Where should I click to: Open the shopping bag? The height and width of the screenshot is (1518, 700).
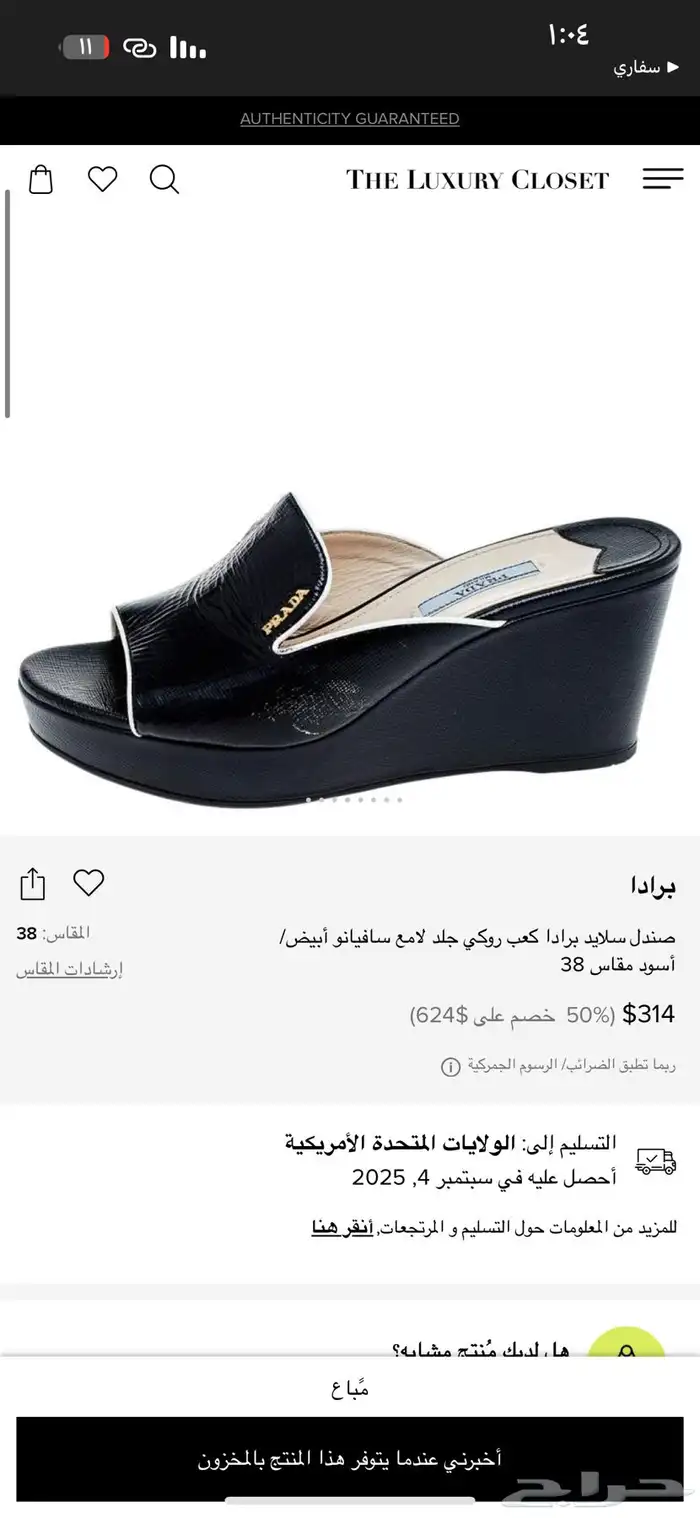coord(41,180)
